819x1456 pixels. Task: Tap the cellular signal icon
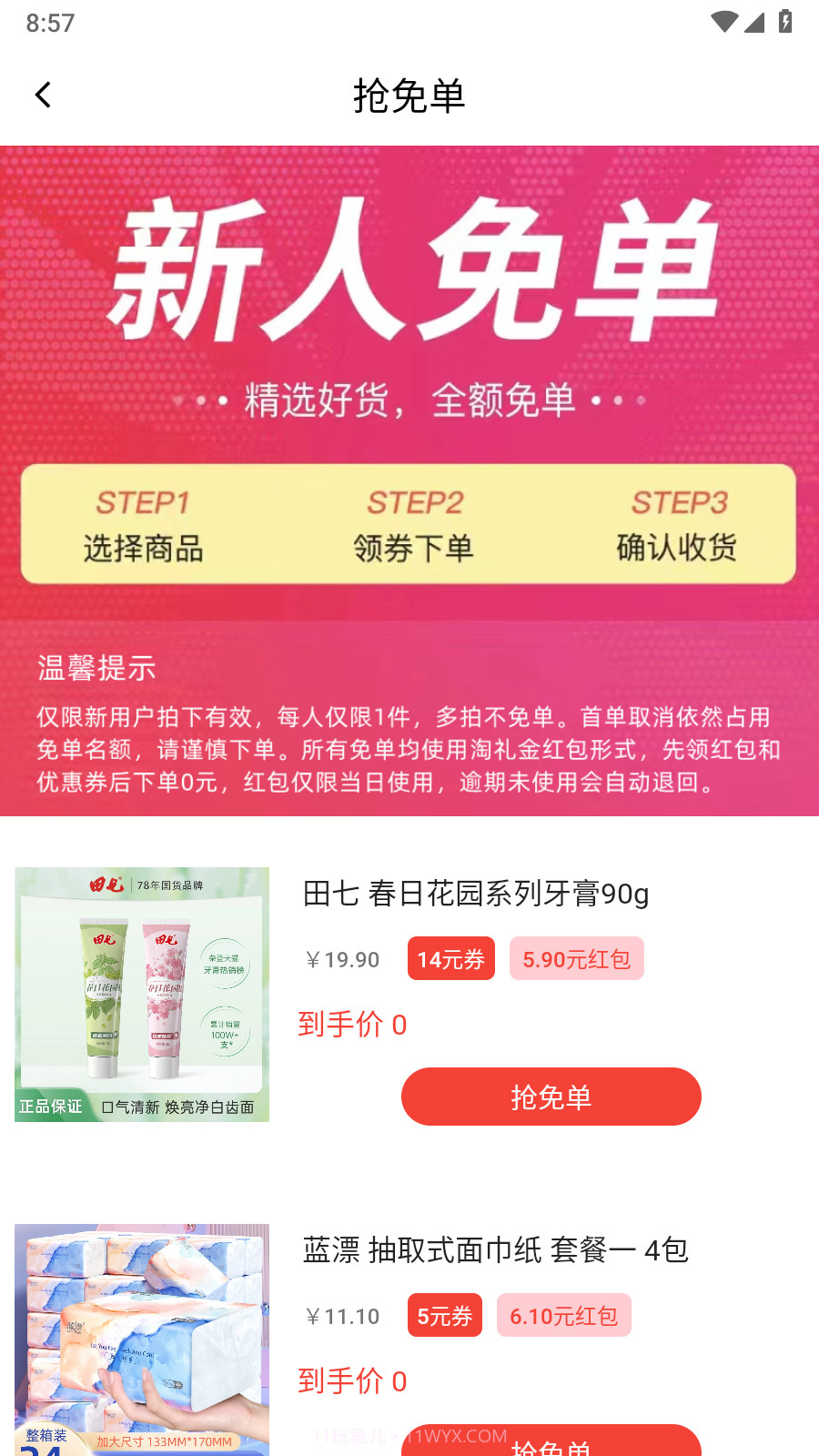click(756, 23)
